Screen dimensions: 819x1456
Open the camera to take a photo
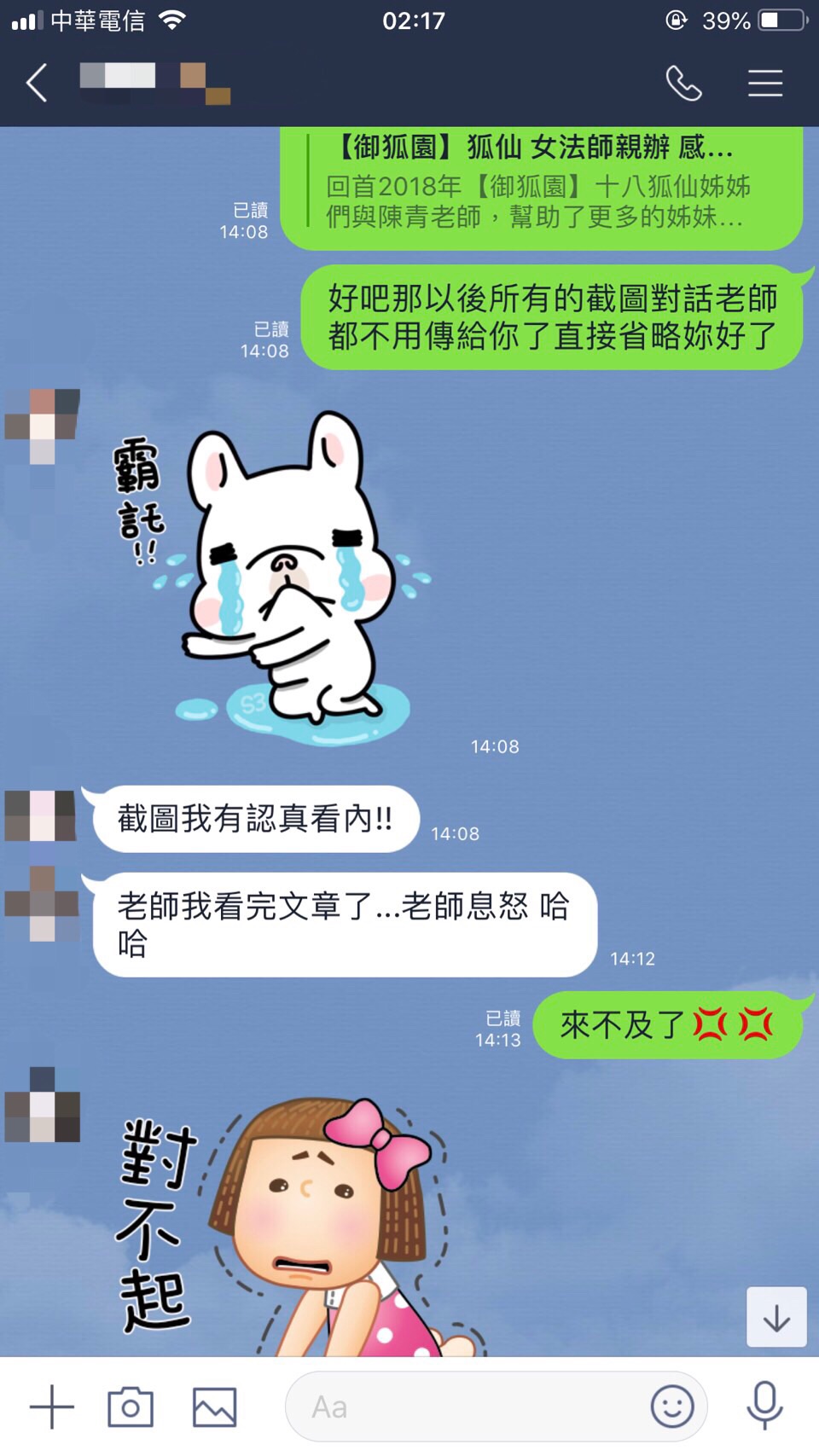pyautogui.click(x=131, y=1407)
